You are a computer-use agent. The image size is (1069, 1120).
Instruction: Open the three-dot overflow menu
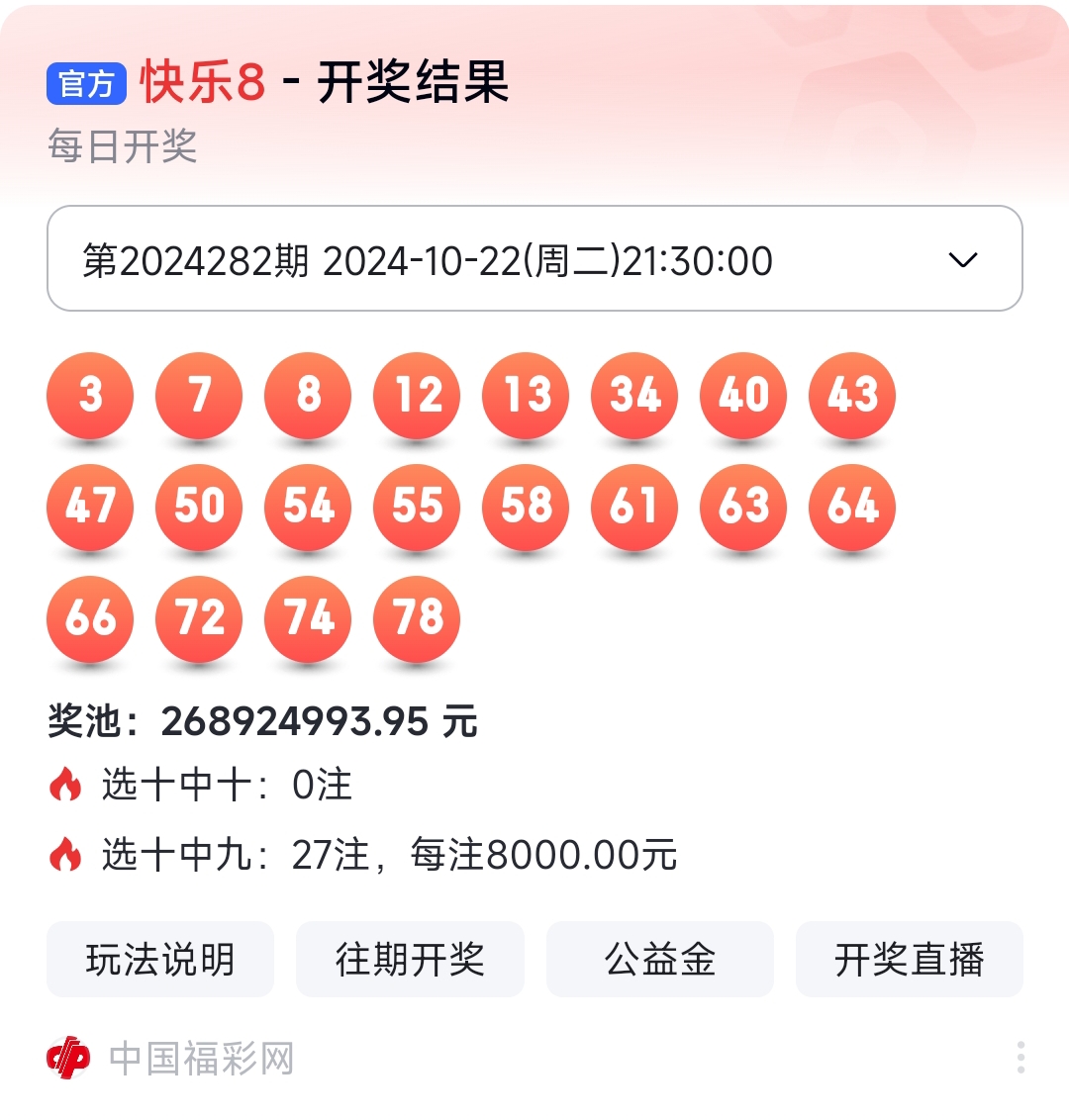click(x=1020, y=1058)
